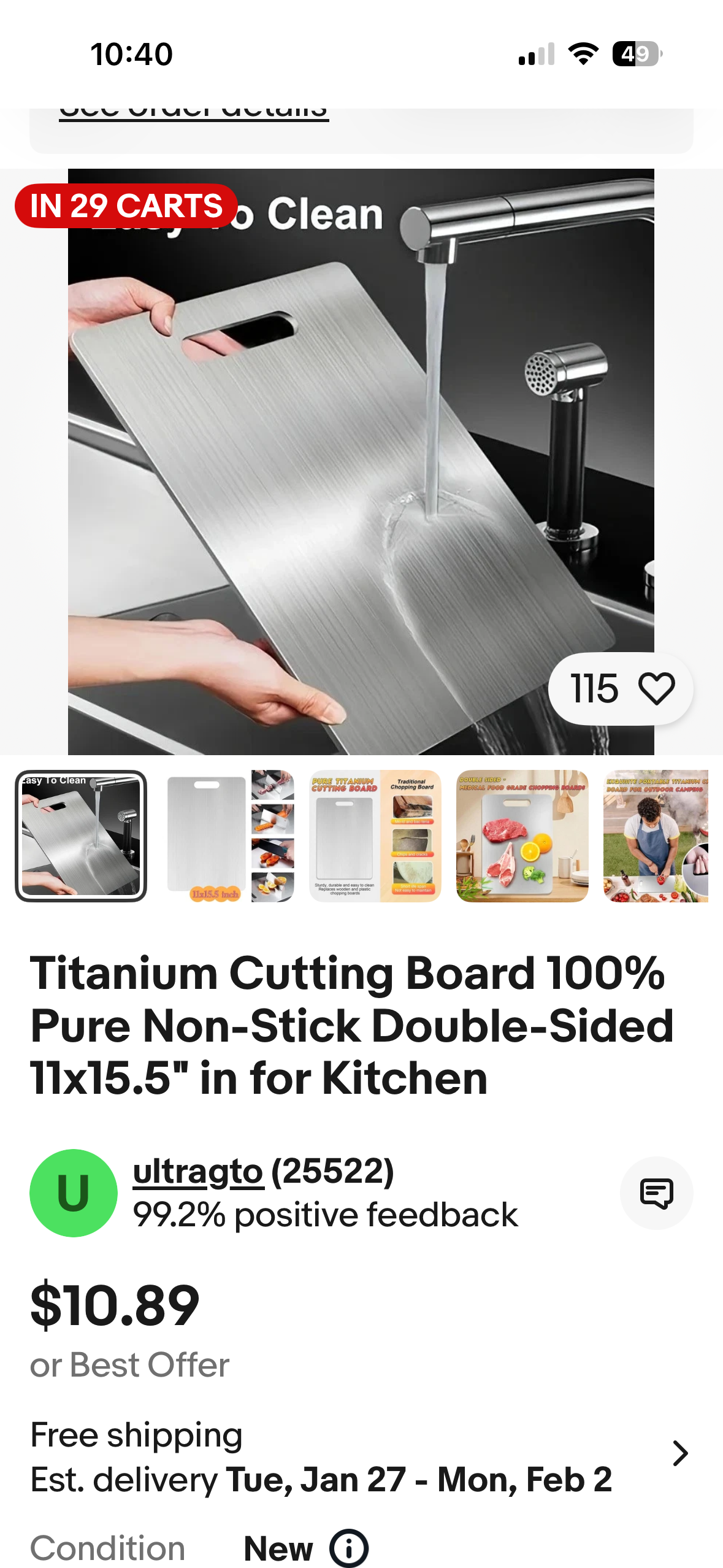View the double sided chopping board thumbnail

(x=522, y=836)
